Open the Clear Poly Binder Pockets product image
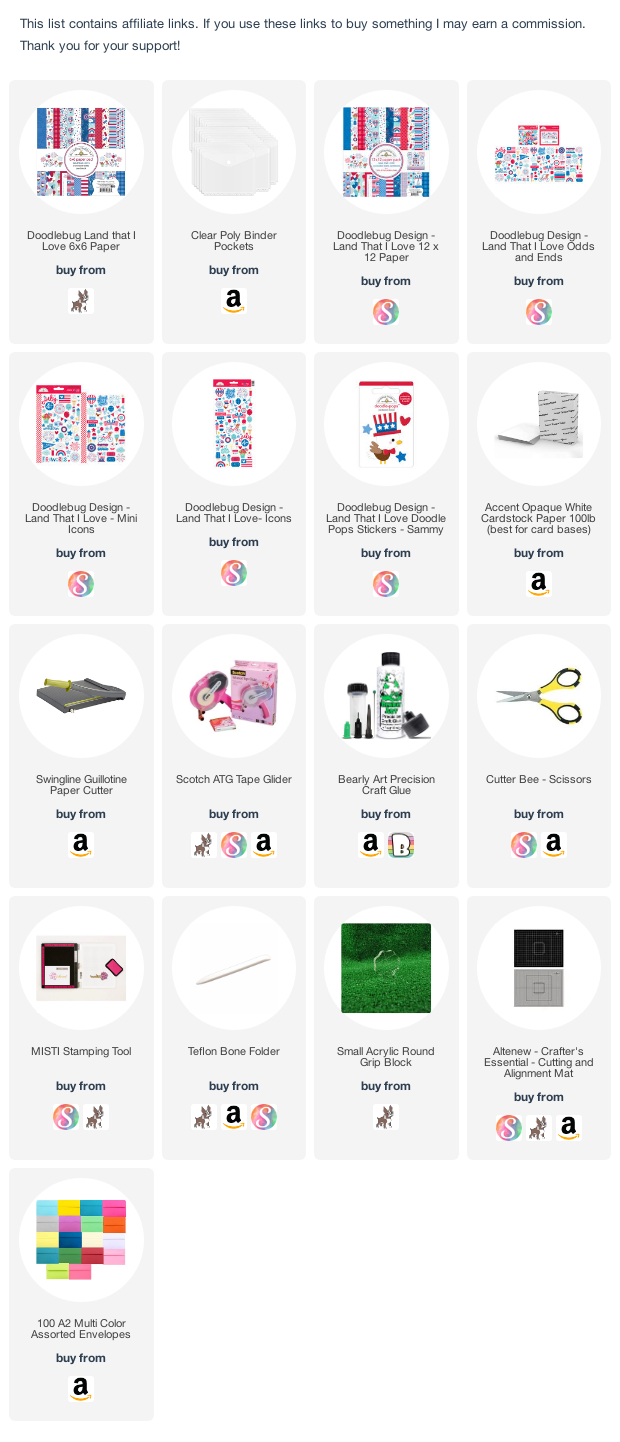This screenshot has width=620, height=1442. point(234,152)
